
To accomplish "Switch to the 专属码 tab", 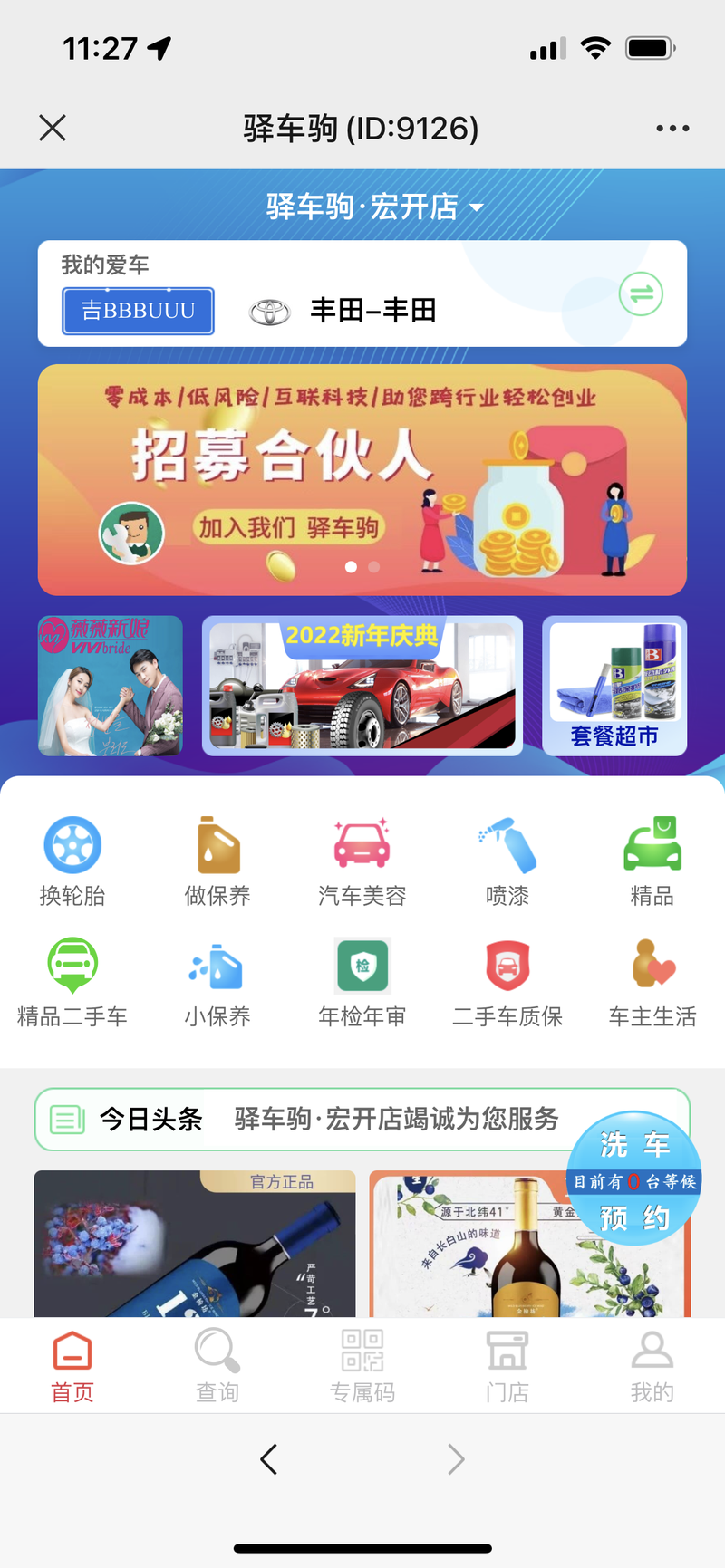I will click(x=362, y=1365).
